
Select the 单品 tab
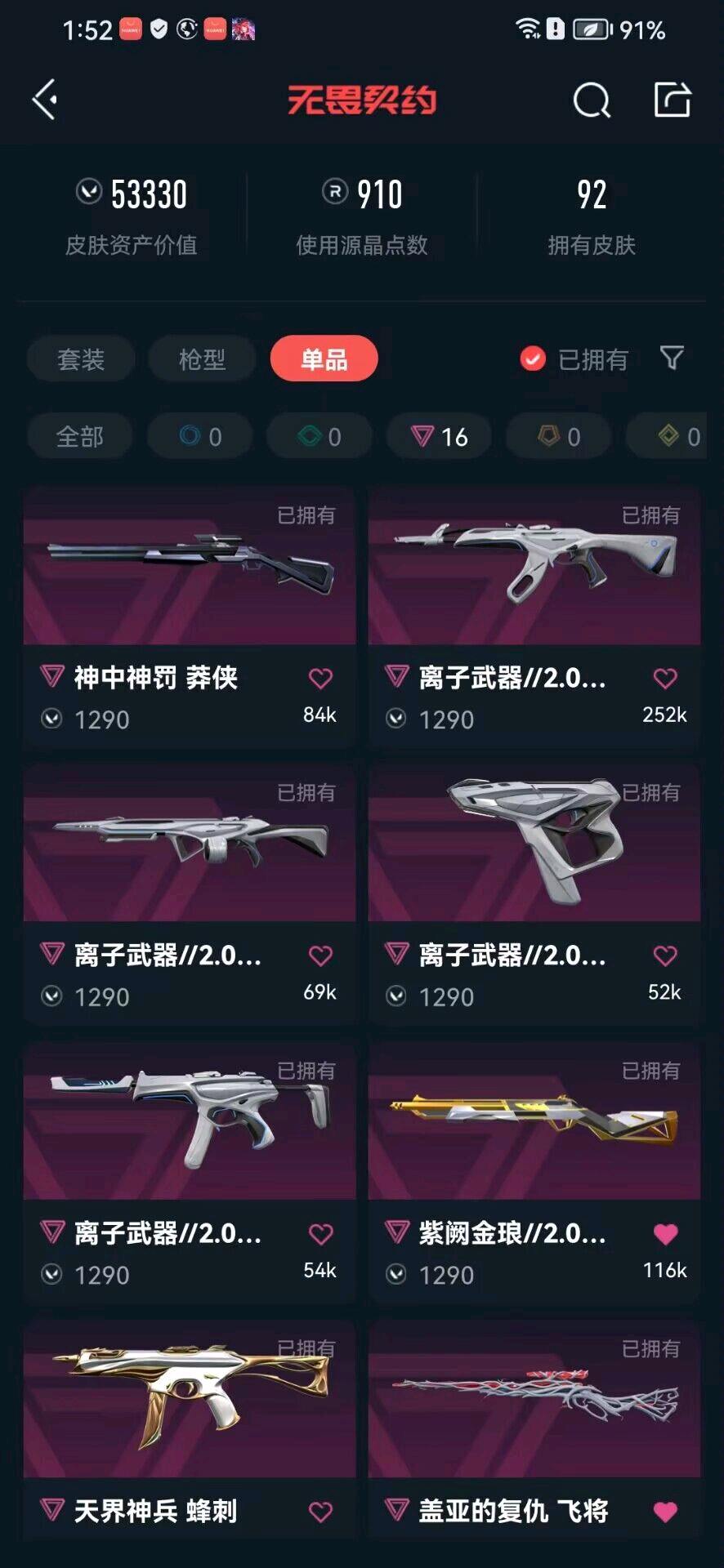click(324, 359)
